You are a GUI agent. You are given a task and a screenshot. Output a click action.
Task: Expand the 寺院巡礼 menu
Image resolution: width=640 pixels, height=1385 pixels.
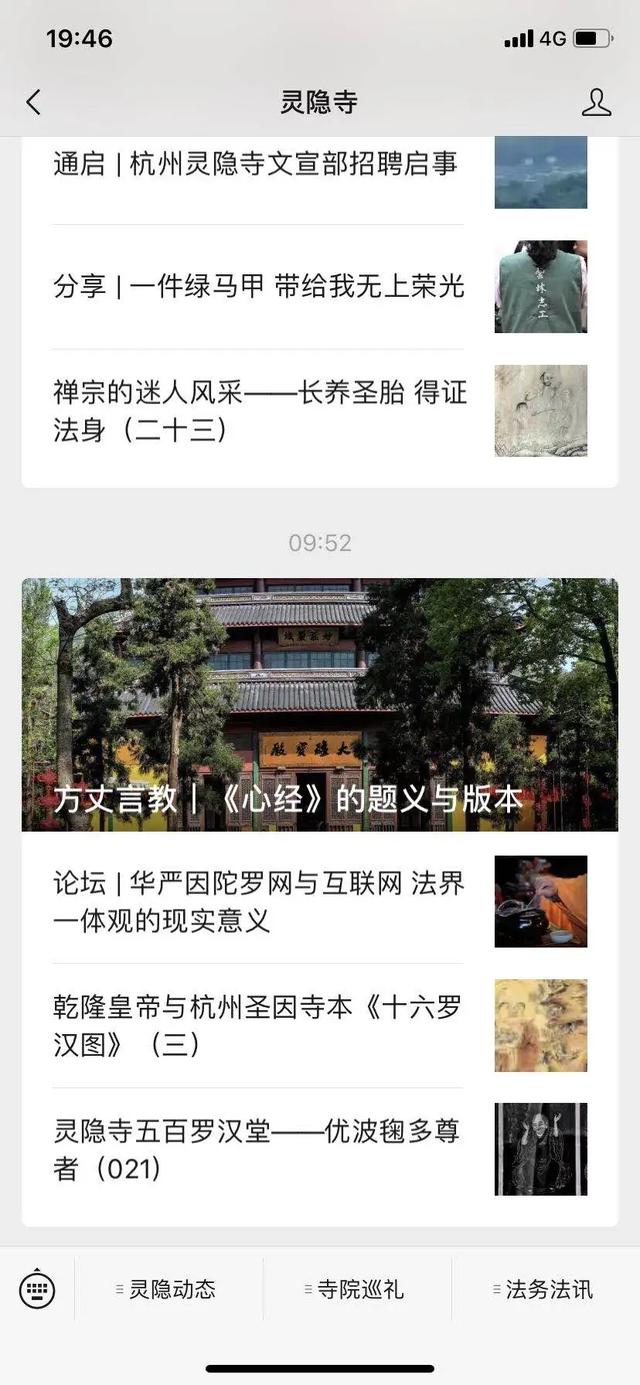[x=357, y=1289]
